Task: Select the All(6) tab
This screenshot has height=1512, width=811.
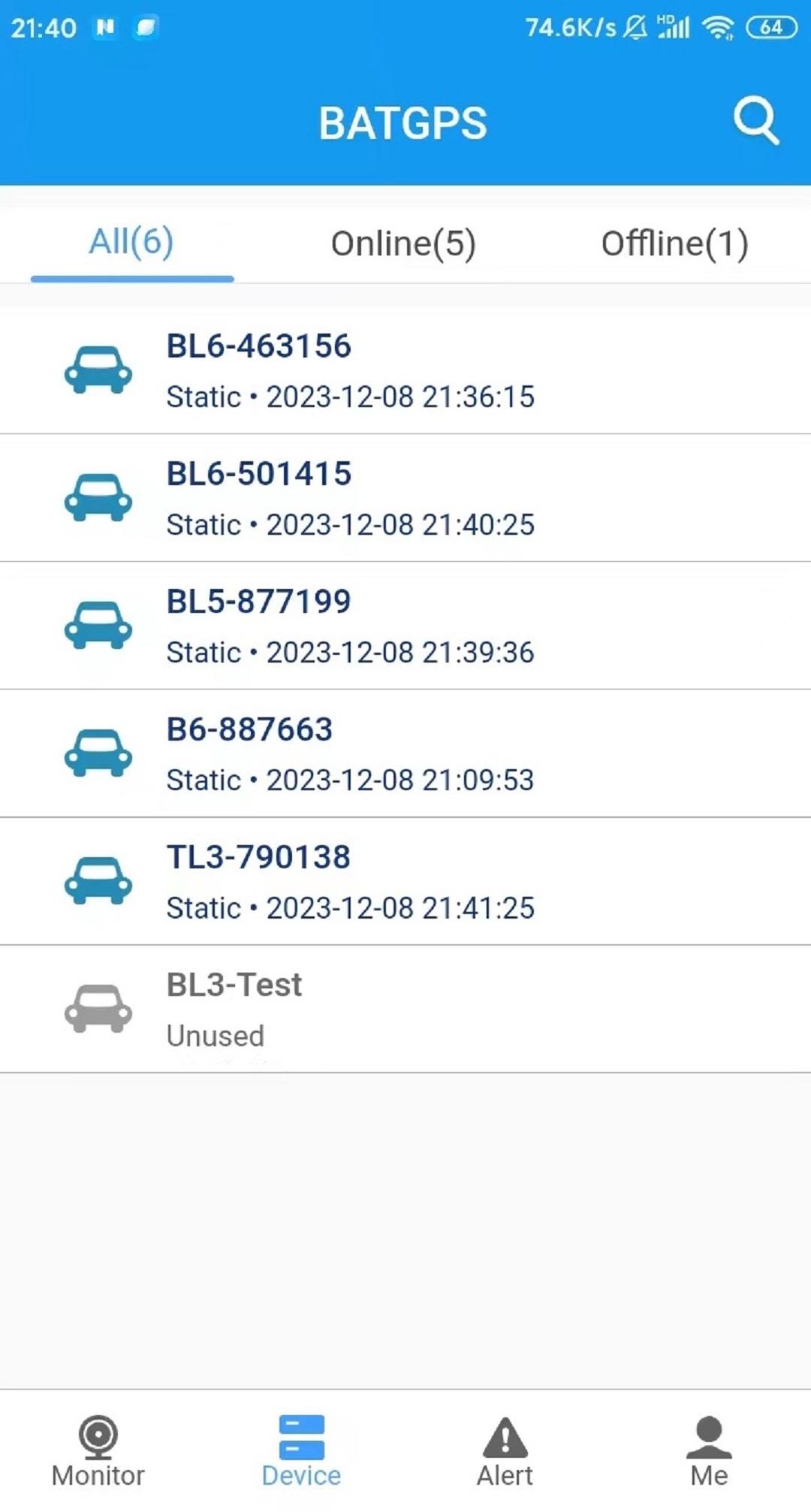Action: pos(131,243)
